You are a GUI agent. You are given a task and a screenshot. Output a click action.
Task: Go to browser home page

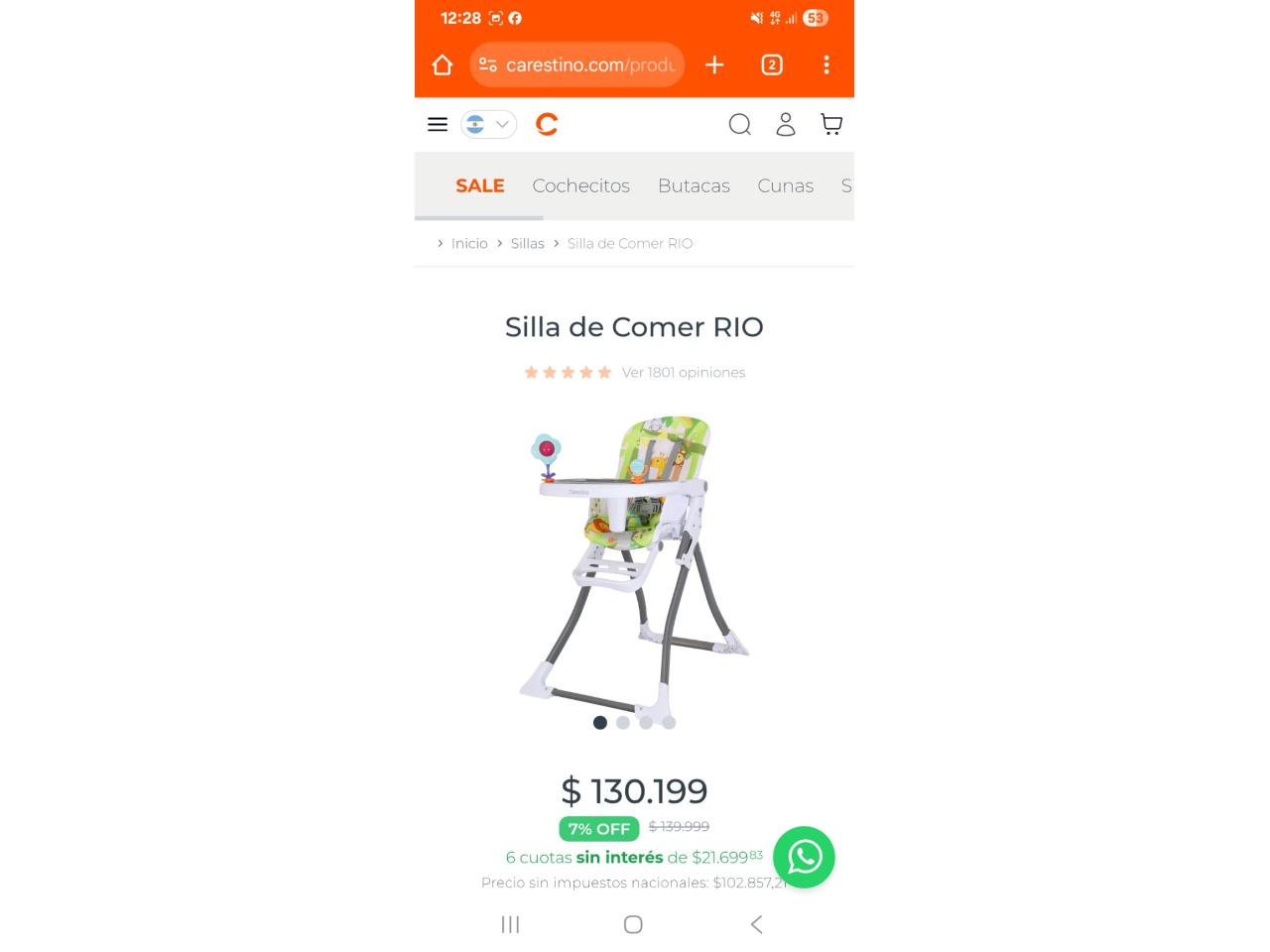(x=443, y=65)
